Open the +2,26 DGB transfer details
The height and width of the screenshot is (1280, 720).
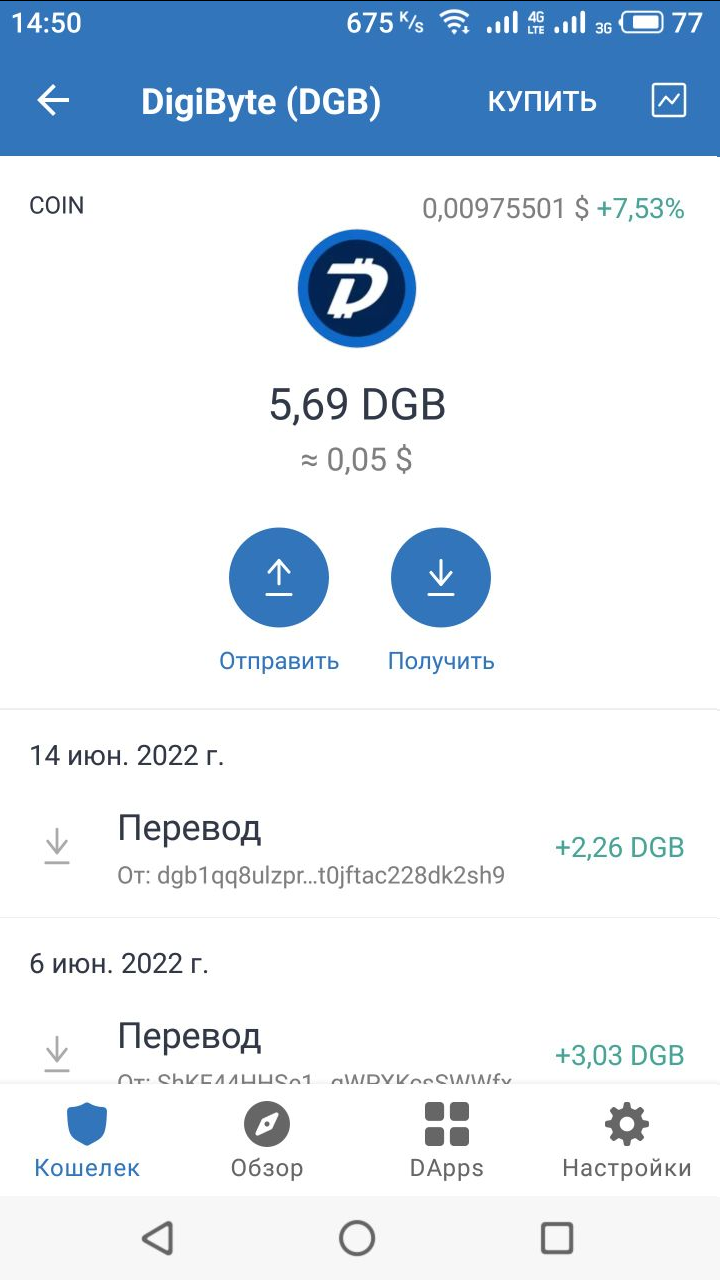[360, 848]
